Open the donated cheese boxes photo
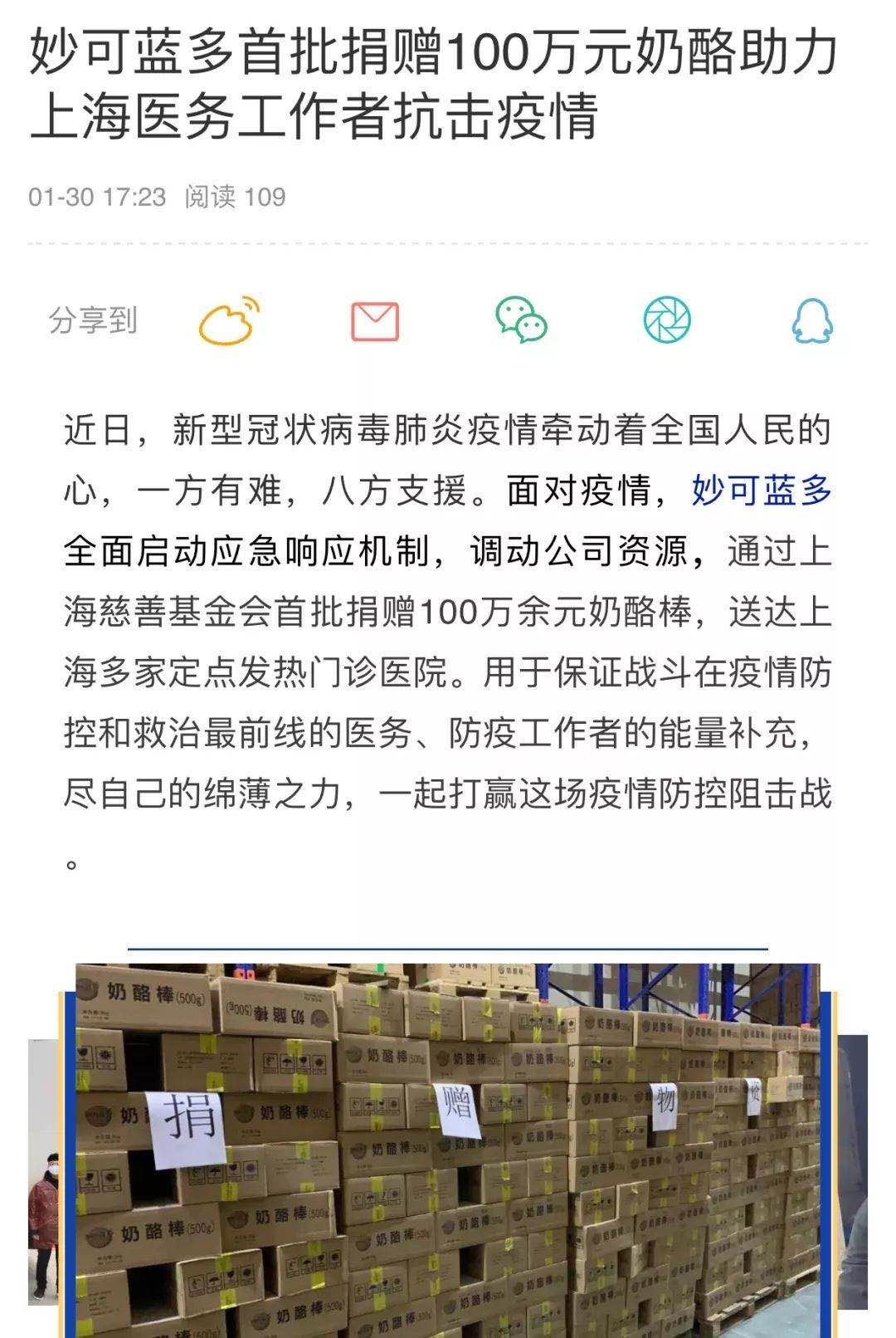The height and width of the screenshot is (1338, 896). 448,1150
